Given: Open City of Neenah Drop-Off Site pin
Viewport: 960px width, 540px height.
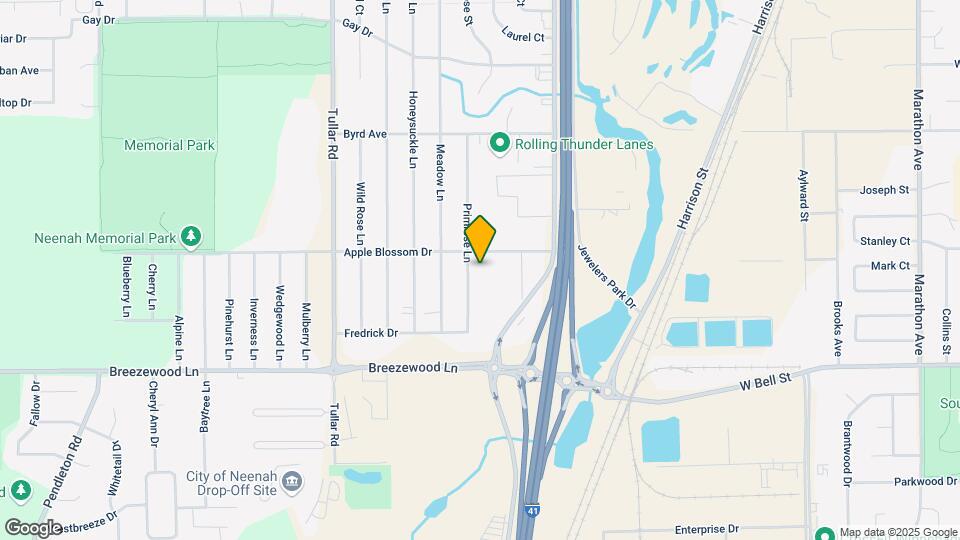Looking at the screenshot, I should click(x=292, y=482).
